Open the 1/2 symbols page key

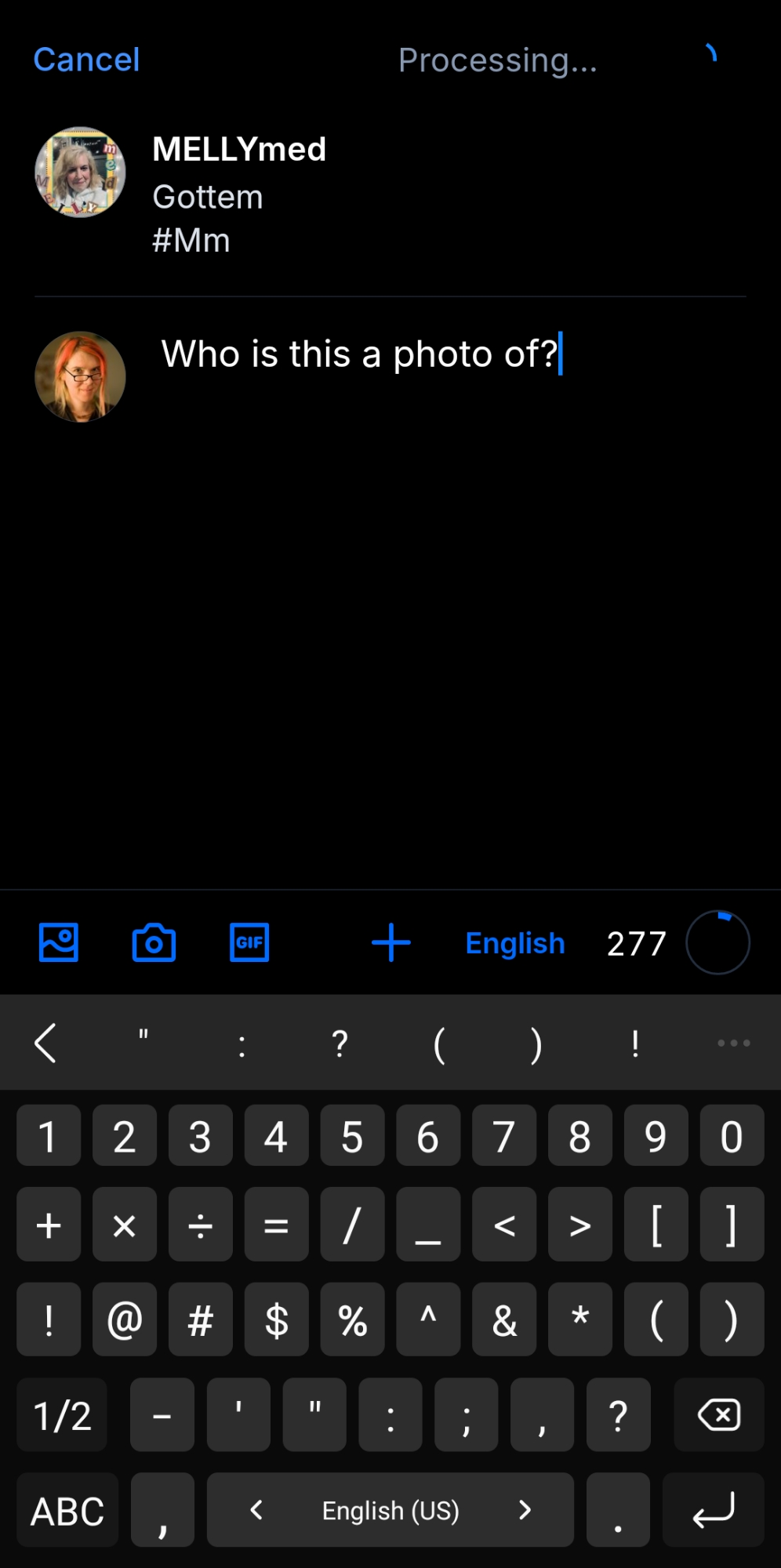point(62,1415)
